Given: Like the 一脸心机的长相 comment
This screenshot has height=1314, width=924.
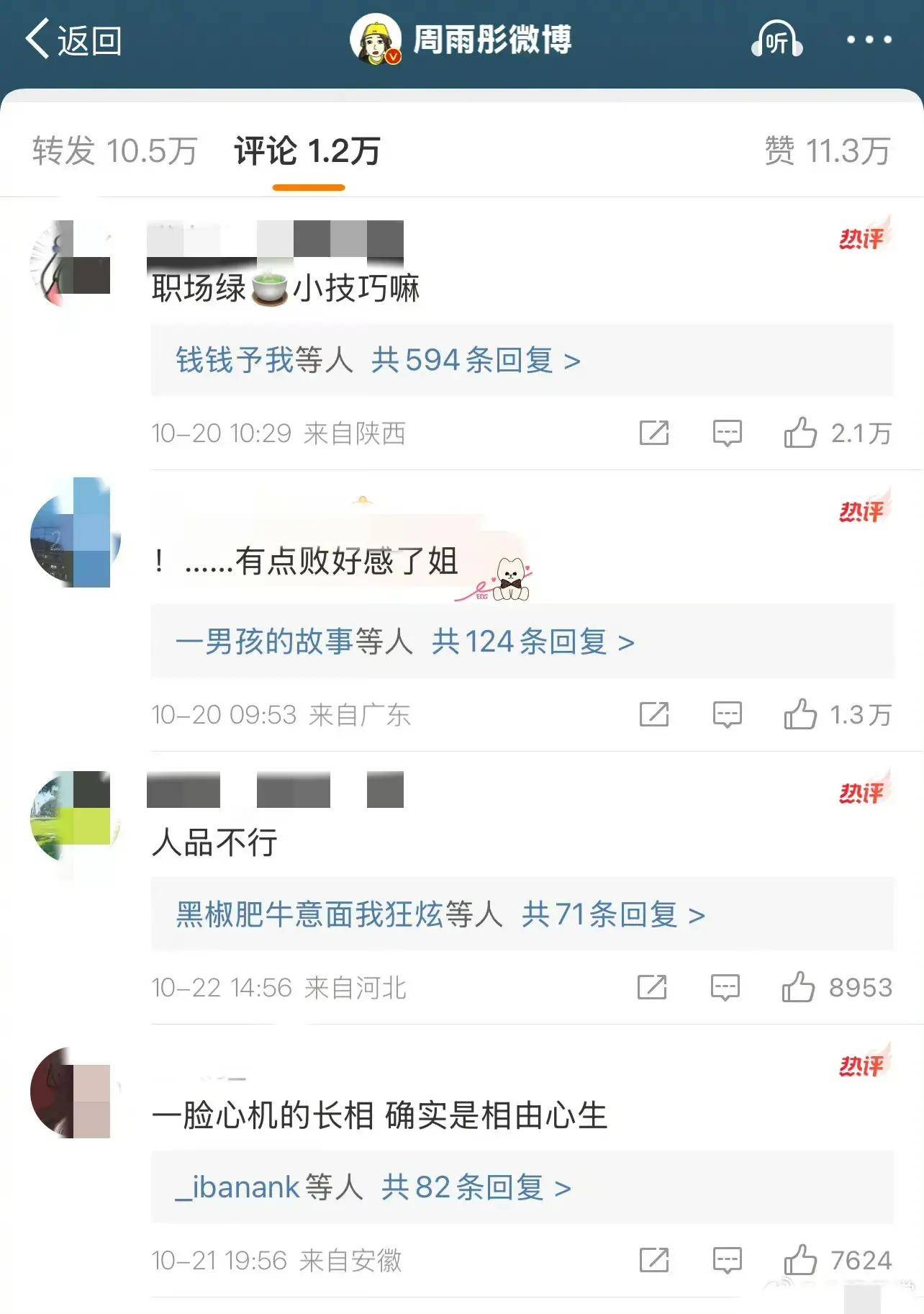Looking at the screenshot, I should (800, 1261).
